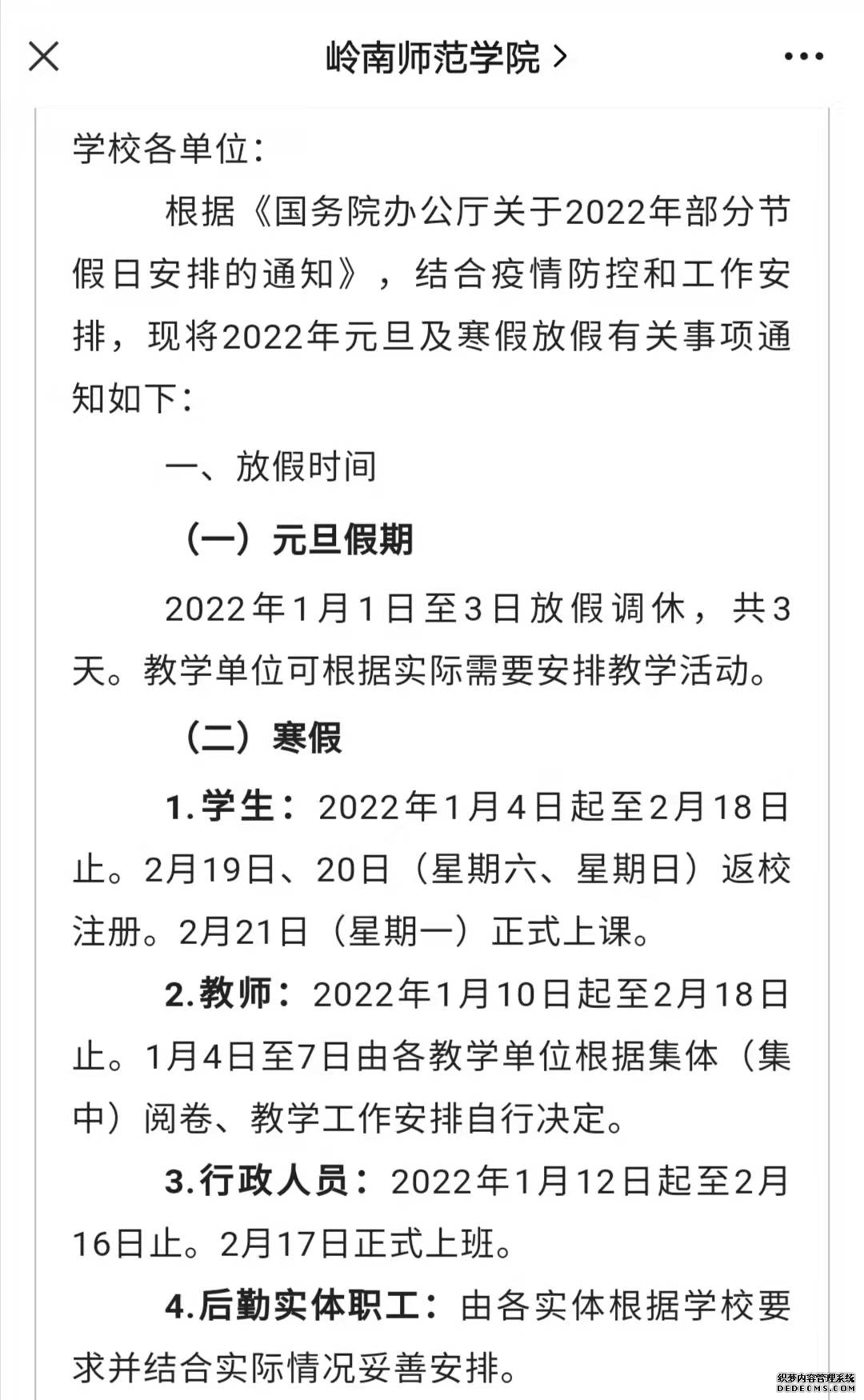
Task: Close the article page
Action: (x=43, y=57)
